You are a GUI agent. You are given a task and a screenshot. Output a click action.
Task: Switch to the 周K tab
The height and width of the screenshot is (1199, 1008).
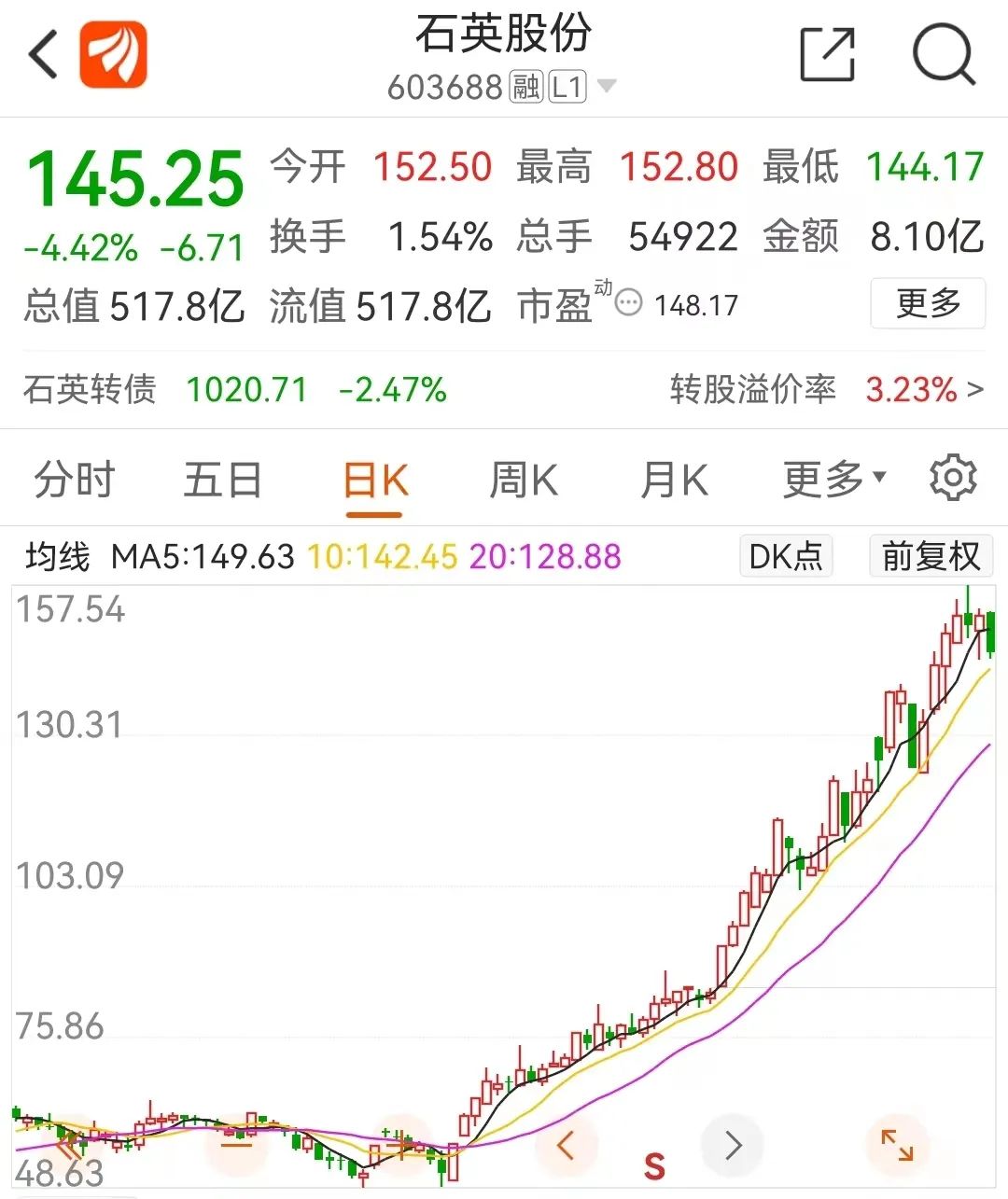[x=524, y=481]
